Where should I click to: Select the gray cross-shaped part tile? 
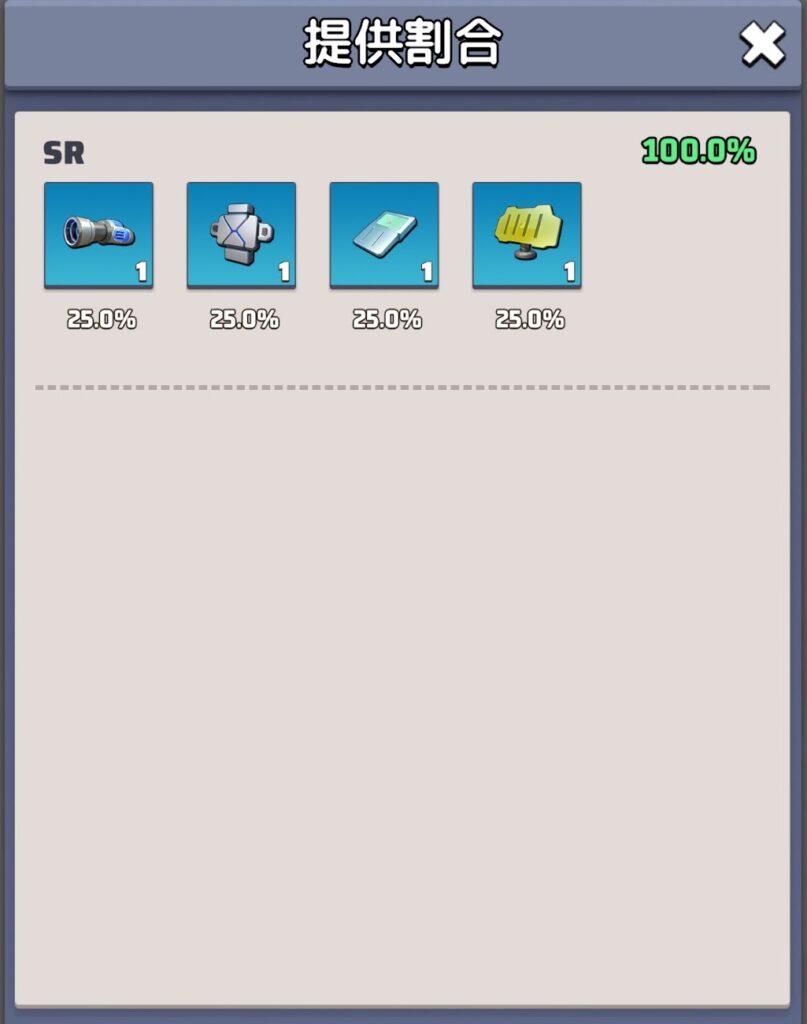click(241, 236)
